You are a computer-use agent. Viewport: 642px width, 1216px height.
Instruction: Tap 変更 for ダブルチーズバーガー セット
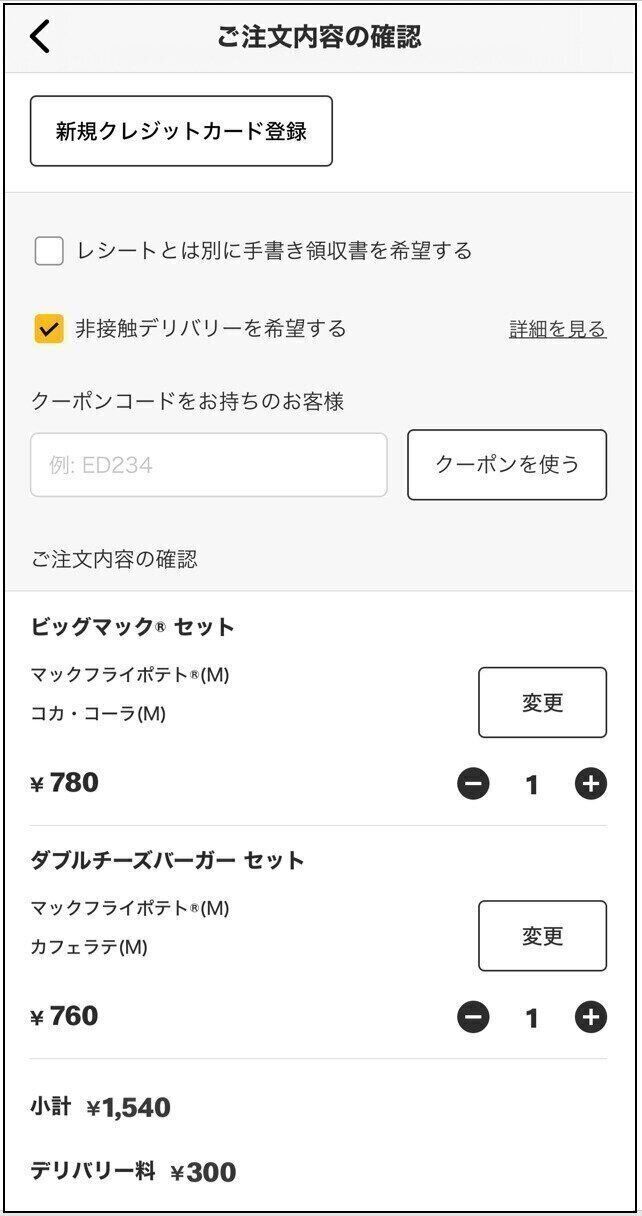(542, 936)
